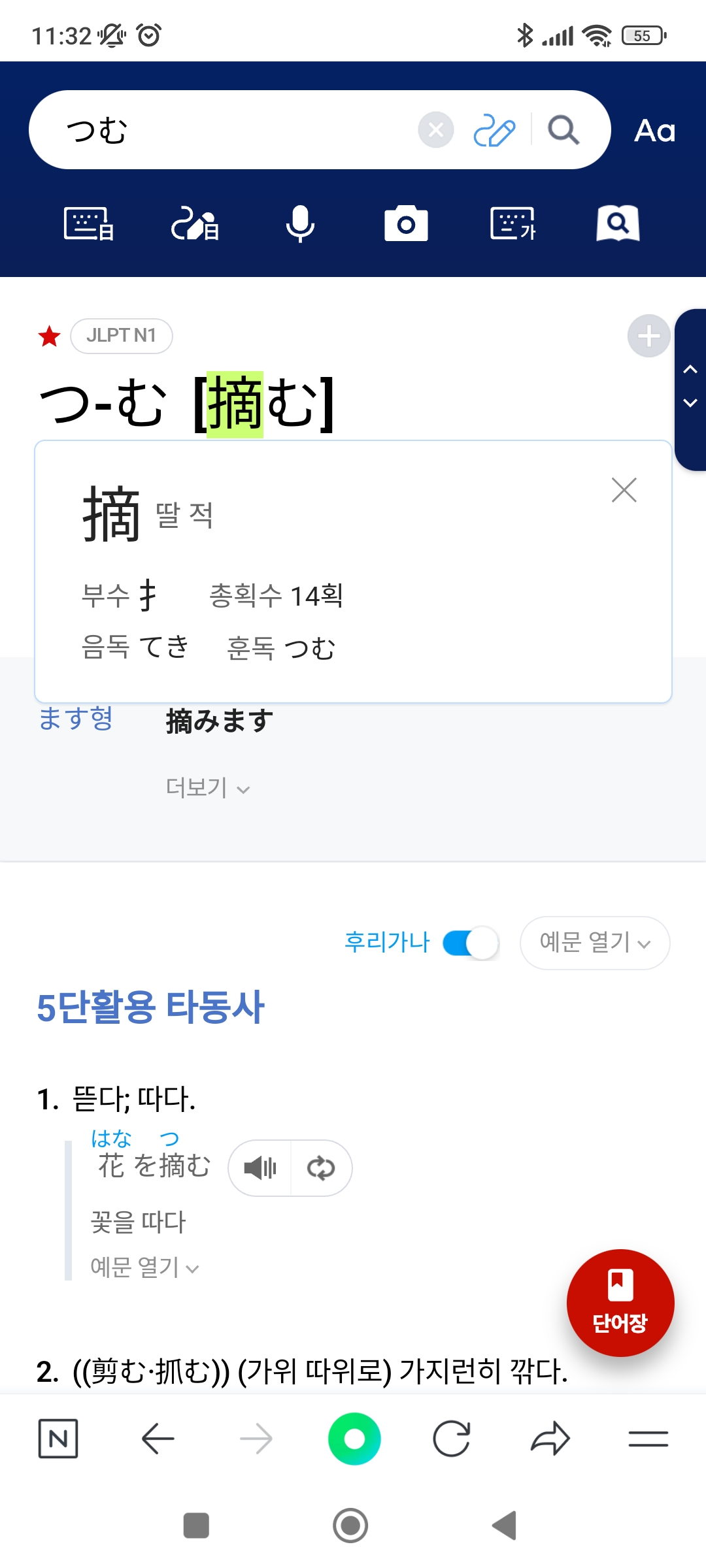The height and width of the screenshot is (1568, 706).
Task: Add つむ to wordbook with plus button
Action: click(648, 336)
